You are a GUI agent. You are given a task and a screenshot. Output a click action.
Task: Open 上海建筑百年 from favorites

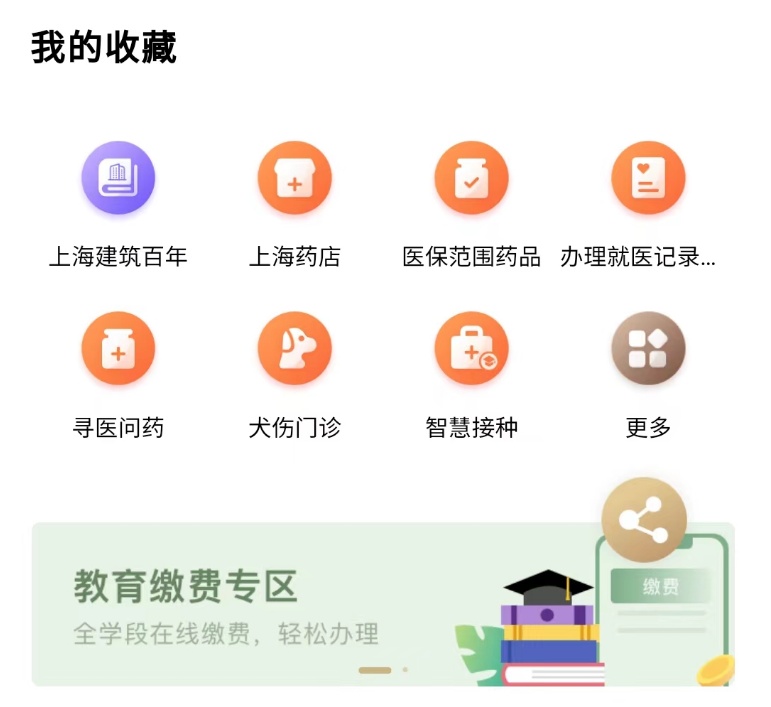[x=118, y=179]
